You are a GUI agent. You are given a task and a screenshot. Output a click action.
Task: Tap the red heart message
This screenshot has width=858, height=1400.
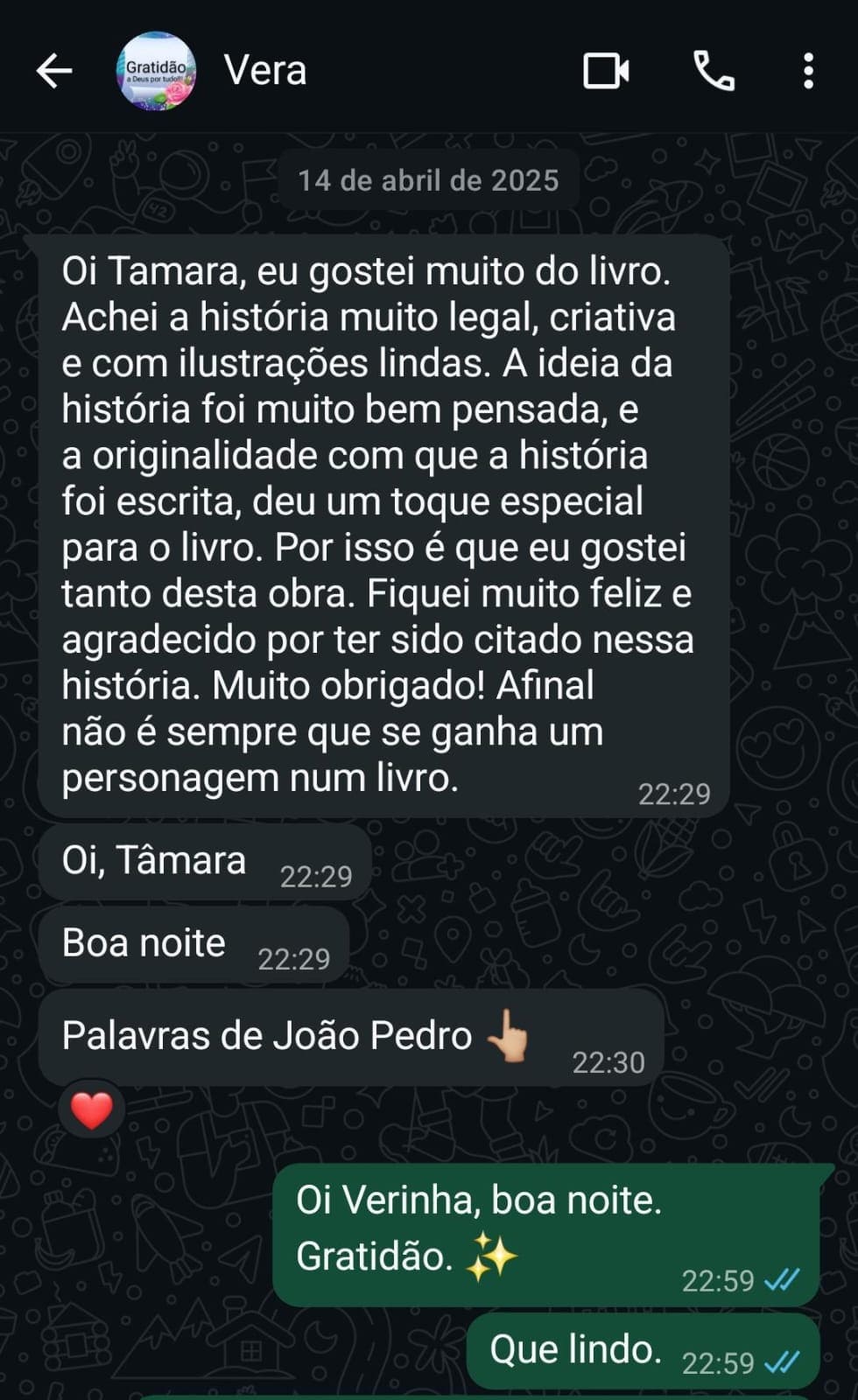[x=92, y=1109]
